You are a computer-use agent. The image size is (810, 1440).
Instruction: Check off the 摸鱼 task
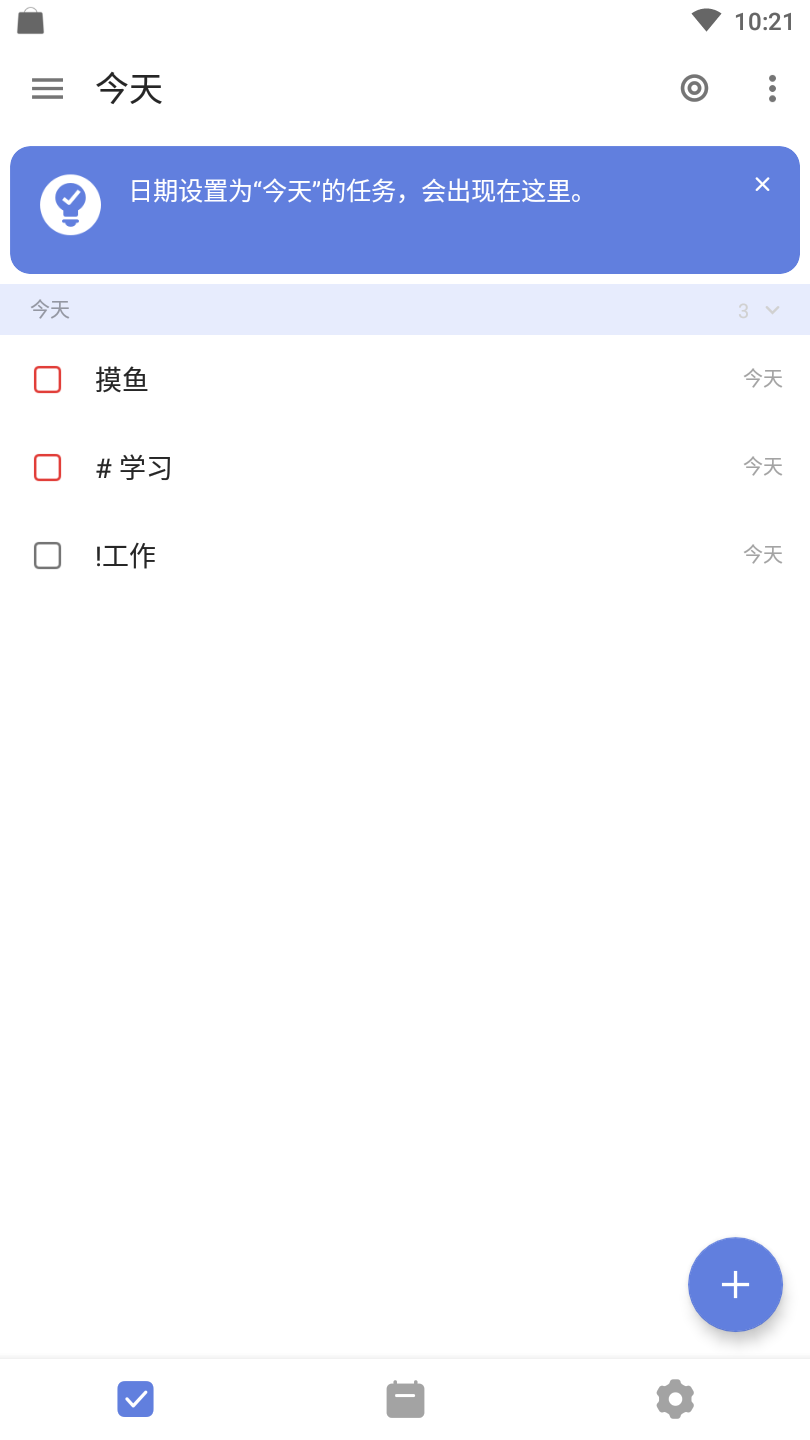click(x=47, y=380)
